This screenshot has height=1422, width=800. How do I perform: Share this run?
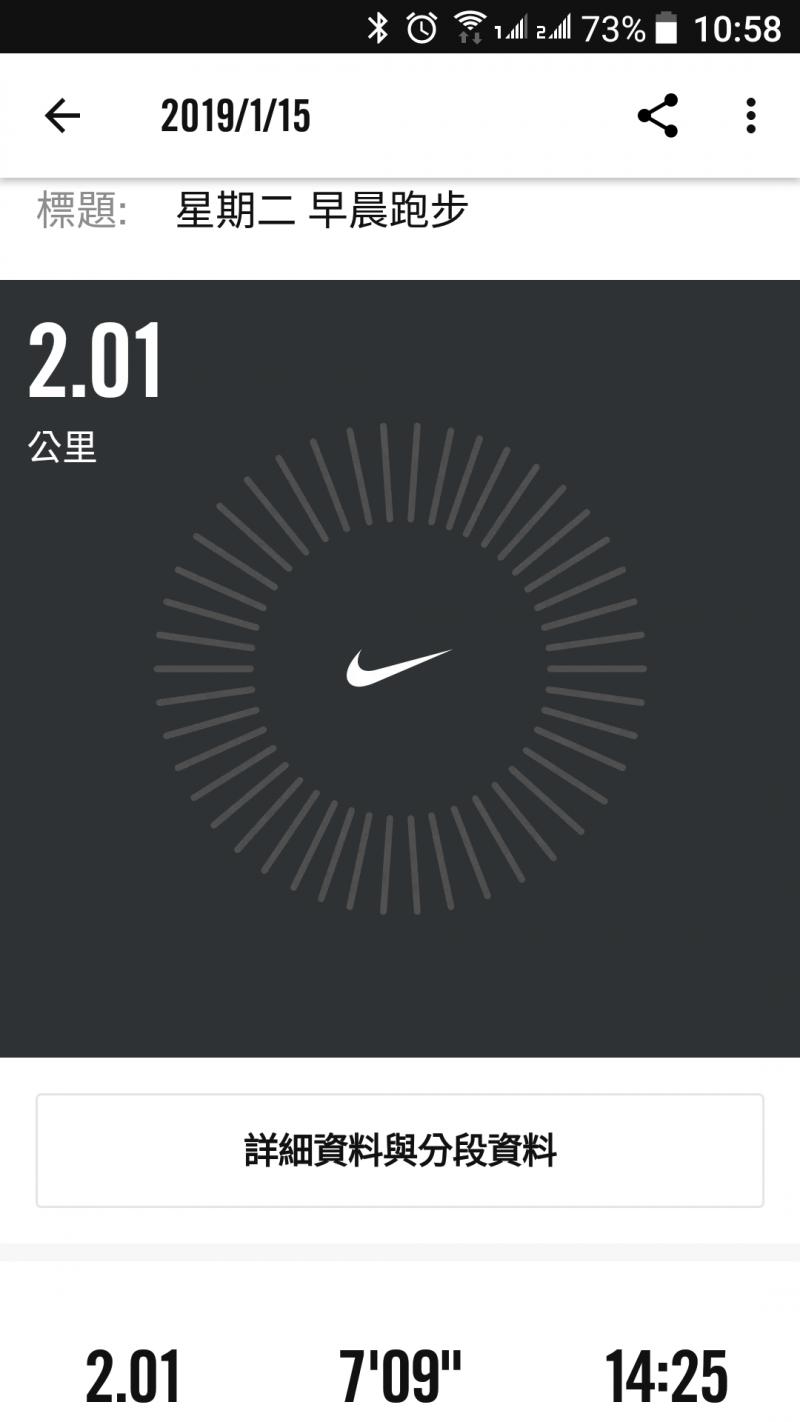click(657, 116)
